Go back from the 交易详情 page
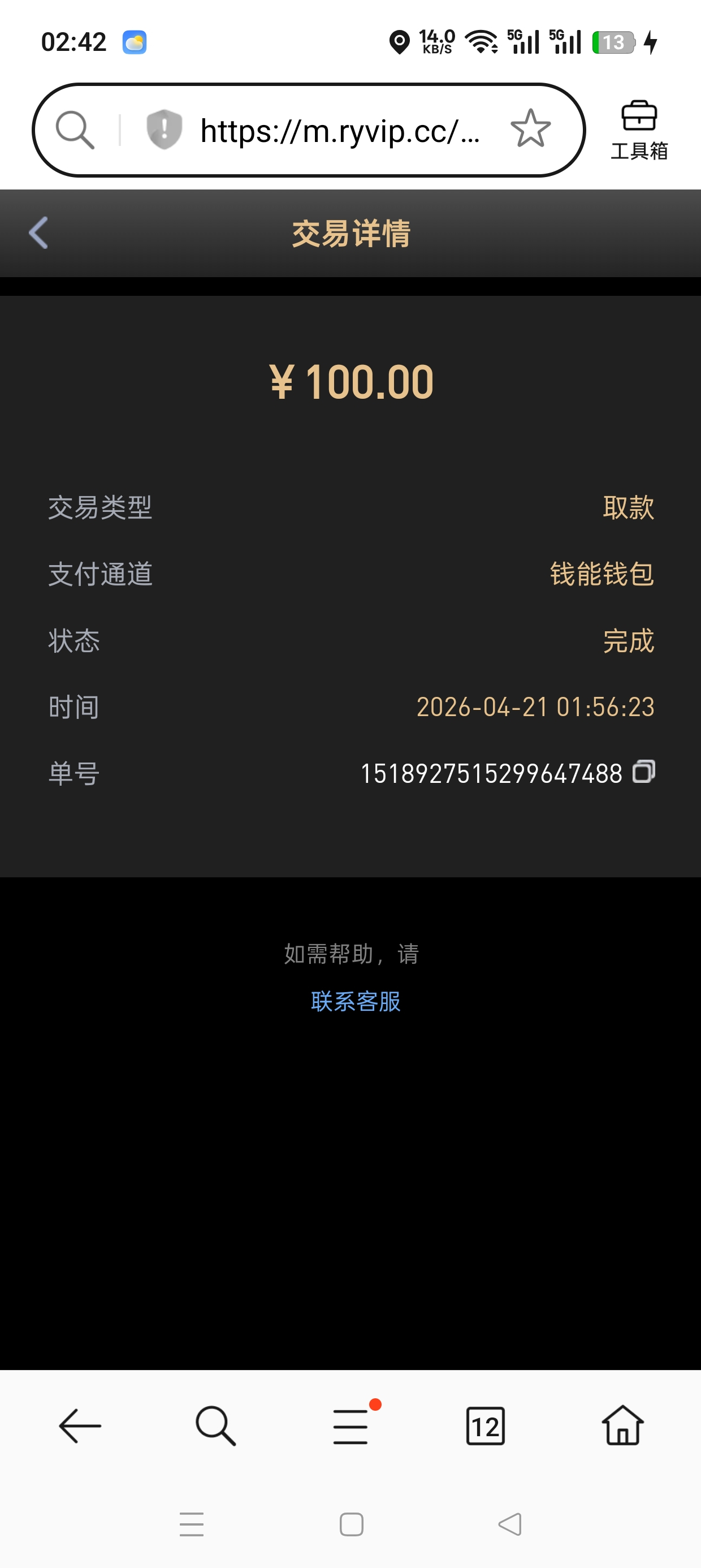The width and height of the screenshot is (701, 1568). click(38, 233)
